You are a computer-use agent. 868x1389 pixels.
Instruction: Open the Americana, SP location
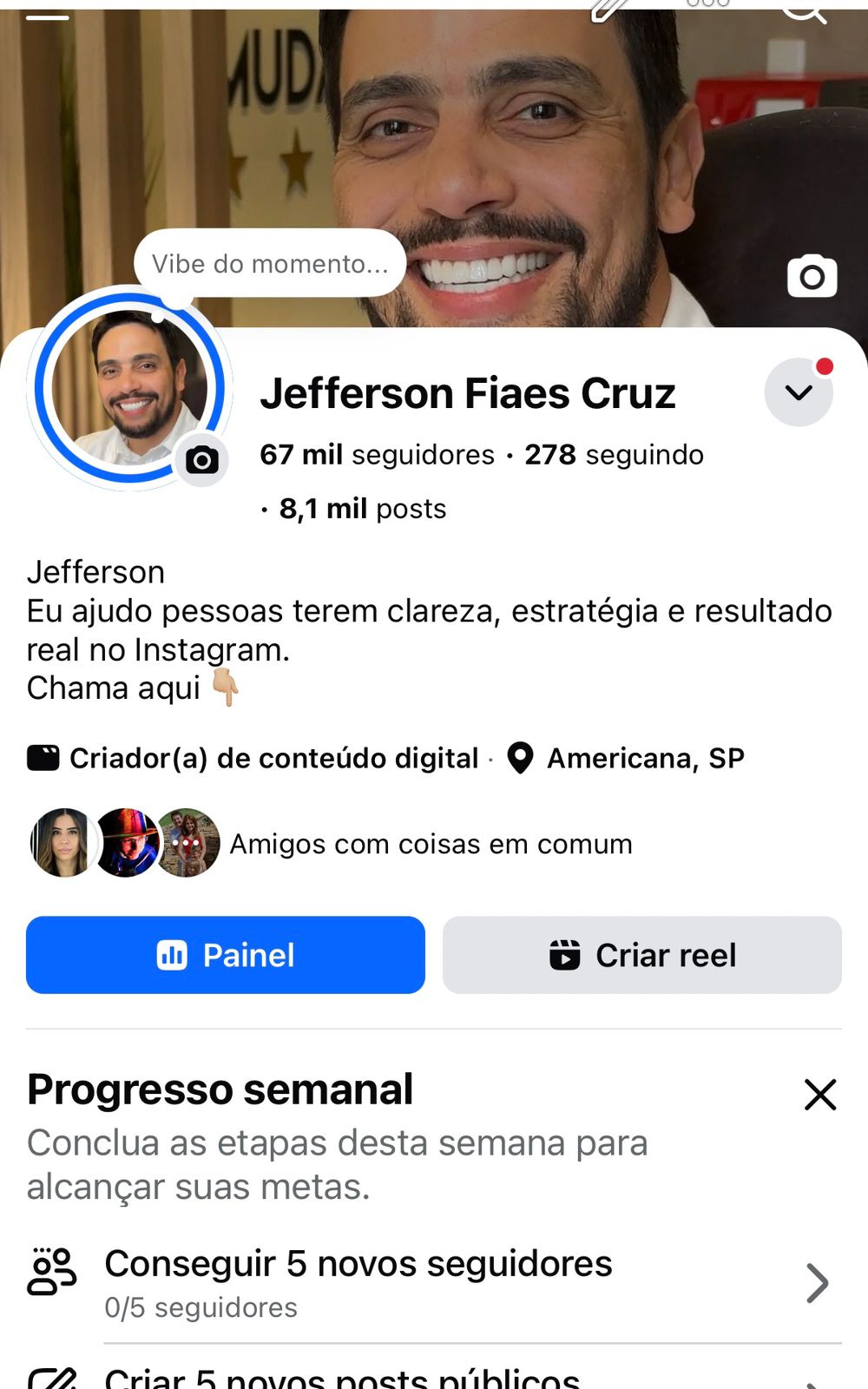645,759
